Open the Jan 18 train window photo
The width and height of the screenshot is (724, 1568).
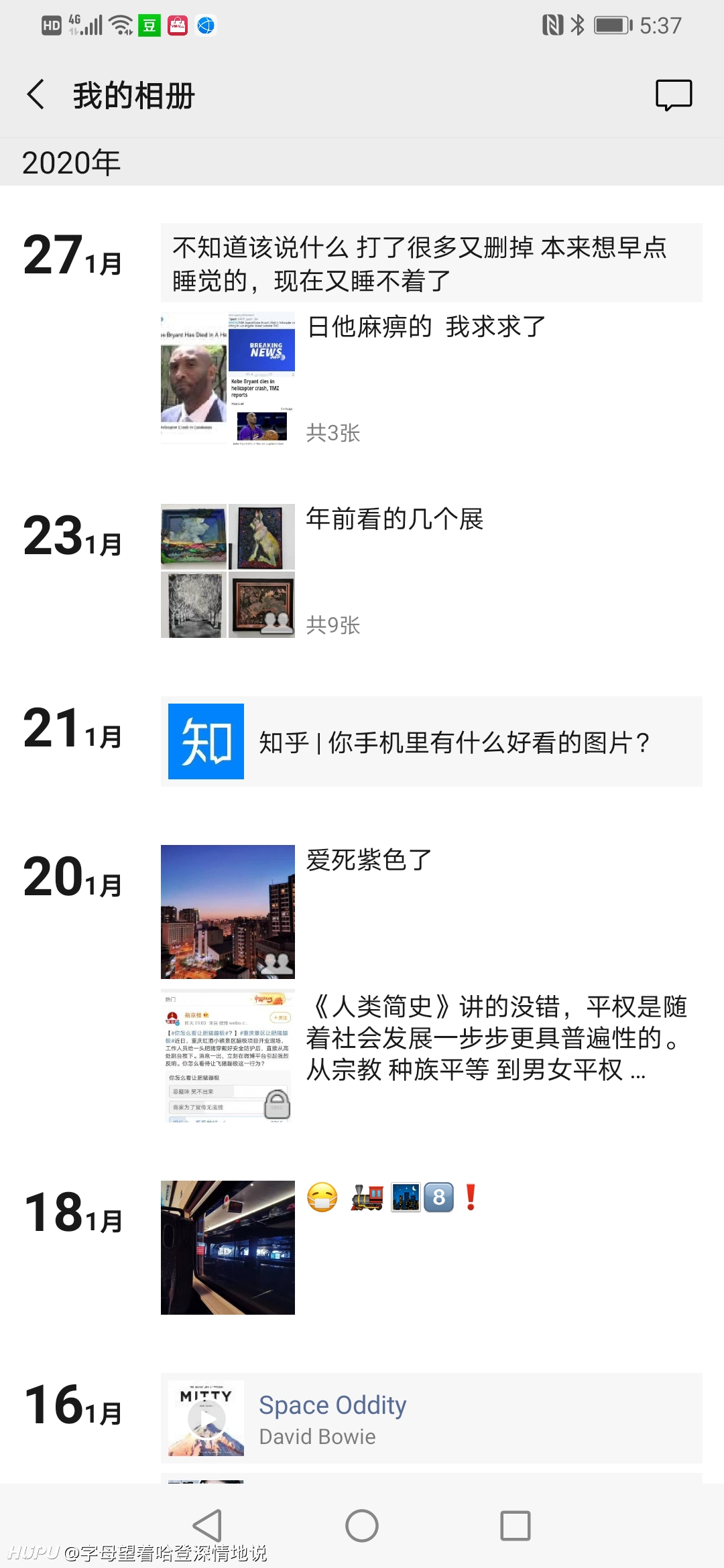[x=228, y=1247]
